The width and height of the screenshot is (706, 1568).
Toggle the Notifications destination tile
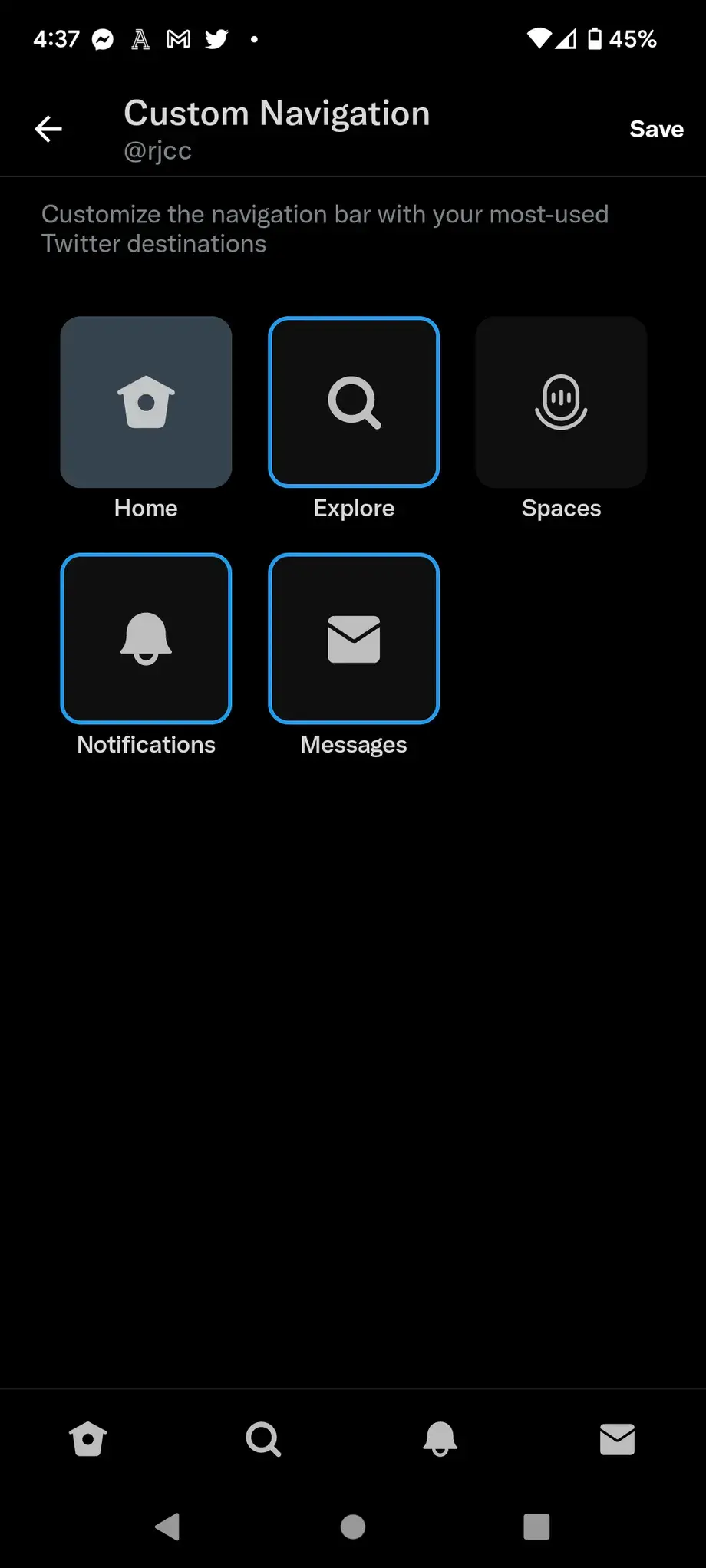pos(146,638)
